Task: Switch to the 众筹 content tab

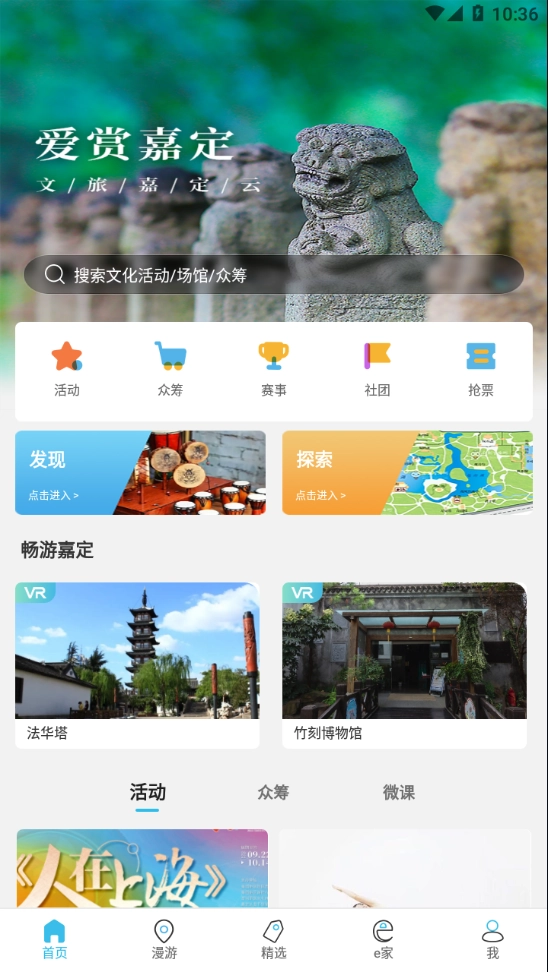Action: coord(273,793)
